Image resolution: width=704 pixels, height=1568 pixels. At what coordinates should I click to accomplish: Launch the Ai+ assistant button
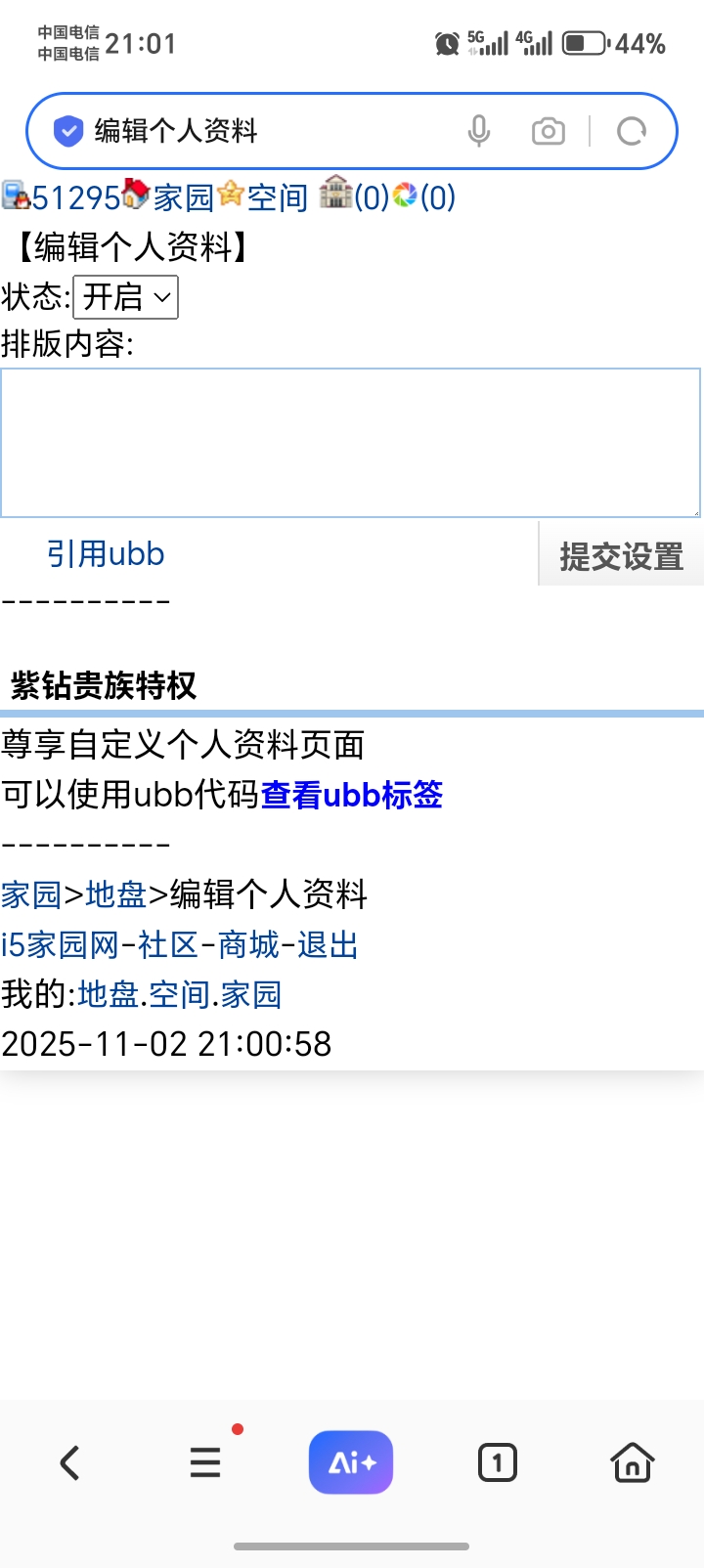[x=351, y=1462]
